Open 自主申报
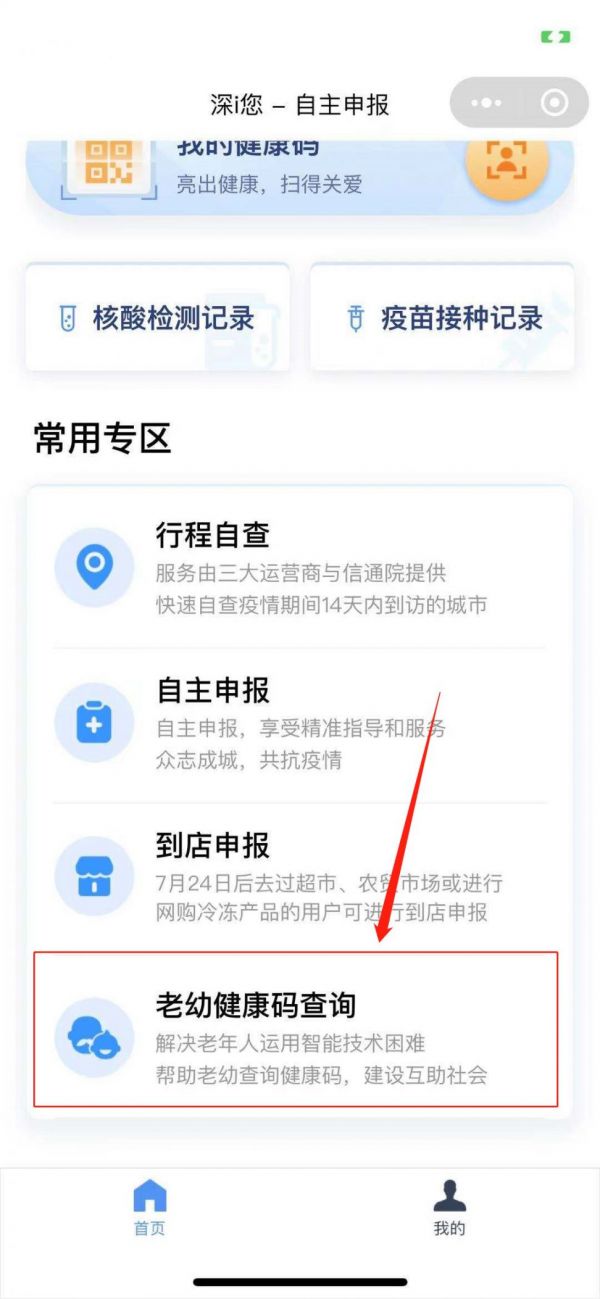This screenshot has height=1299, width=600. [x=298, y=724]
